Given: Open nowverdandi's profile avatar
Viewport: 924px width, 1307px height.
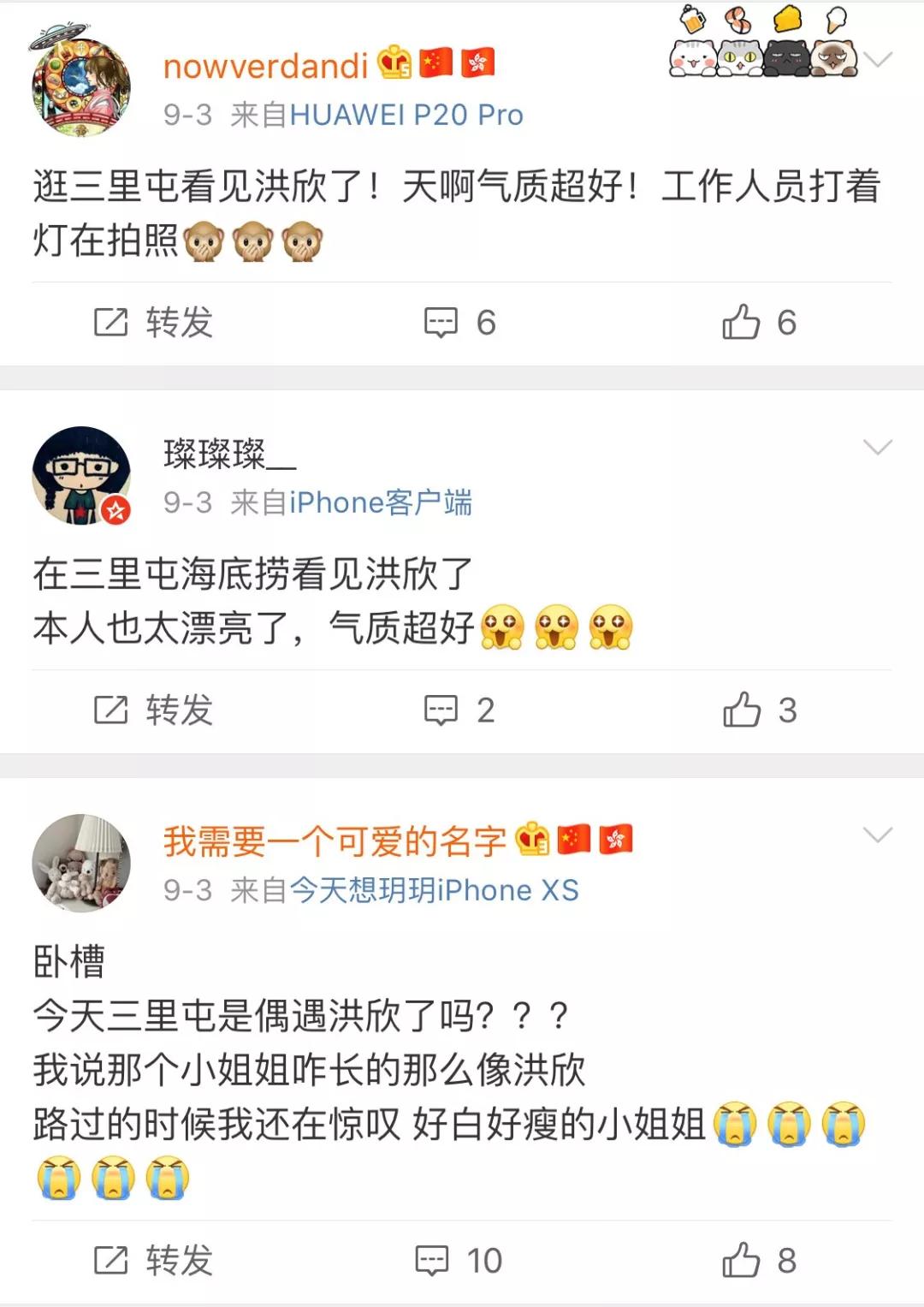Looking at the screenshot, I should tap(81, 86).
